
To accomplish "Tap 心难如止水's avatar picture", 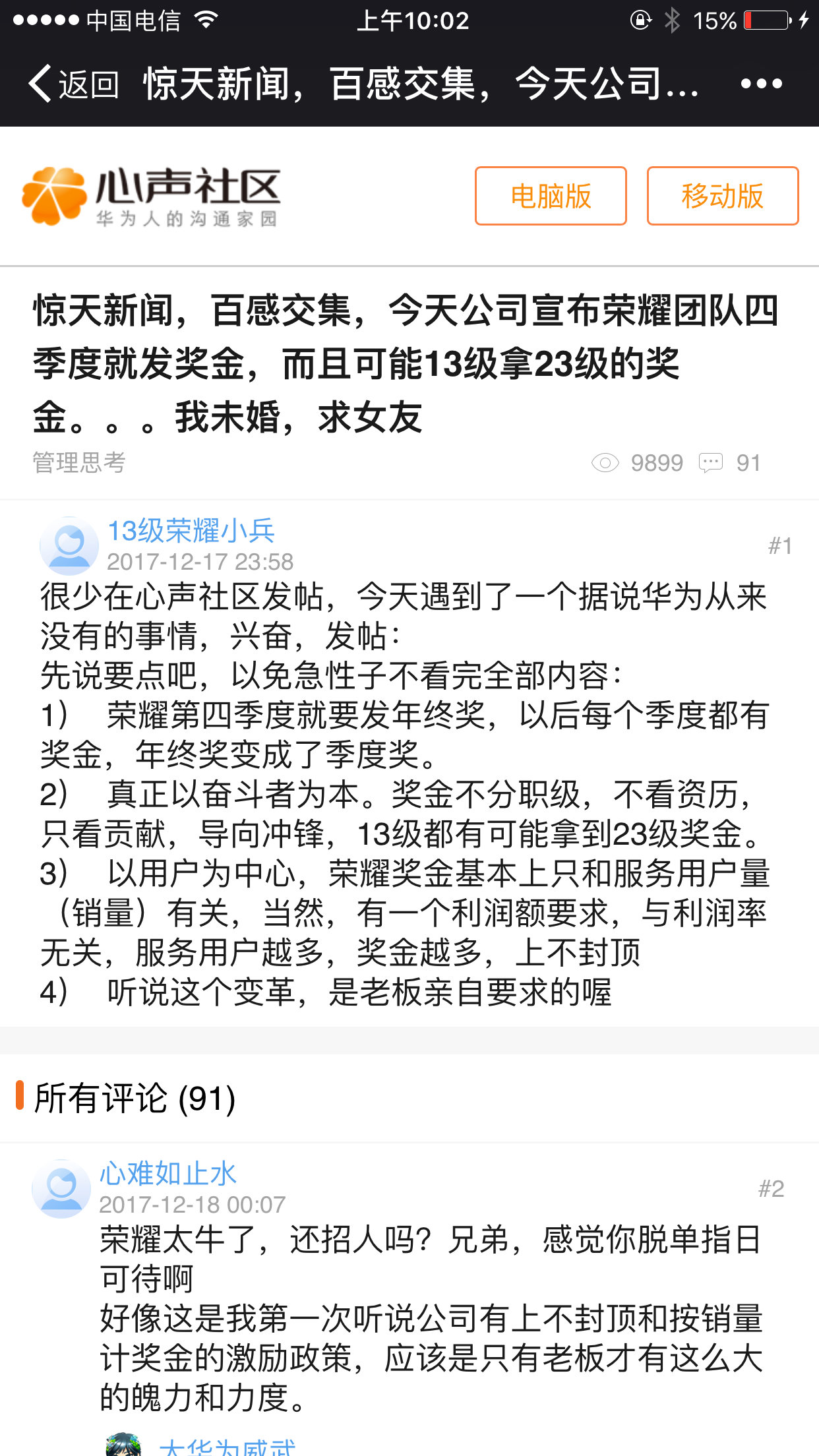I will (x=61, y=1188).
